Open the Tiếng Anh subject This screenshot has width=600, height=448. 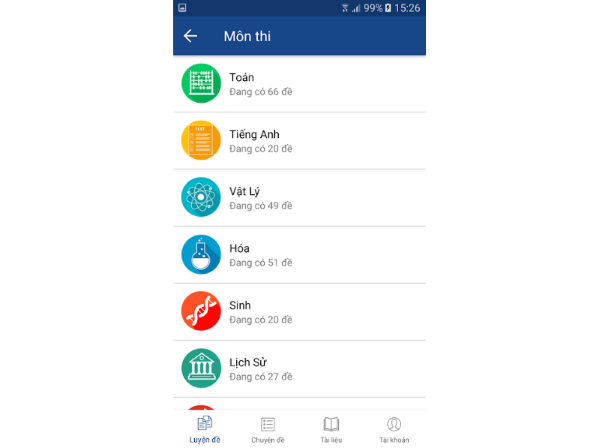[300, 141]
